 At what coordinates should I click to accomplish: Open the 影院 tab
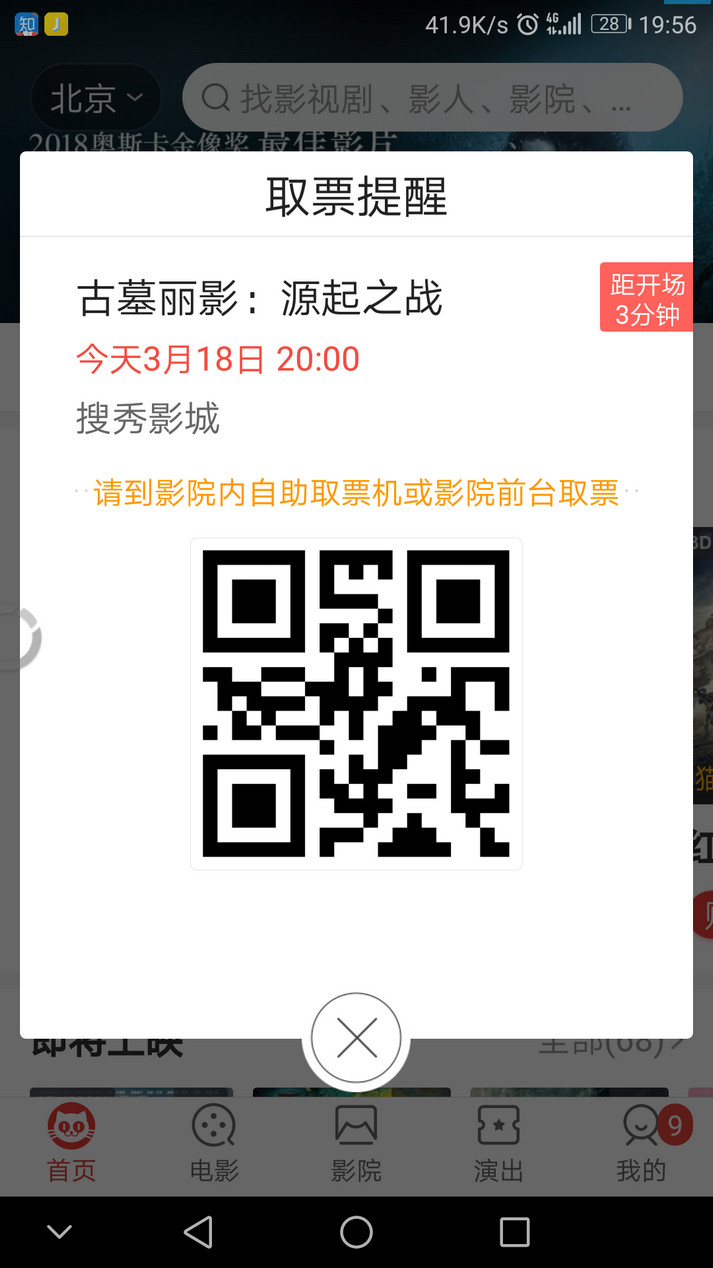point(356,1144)
